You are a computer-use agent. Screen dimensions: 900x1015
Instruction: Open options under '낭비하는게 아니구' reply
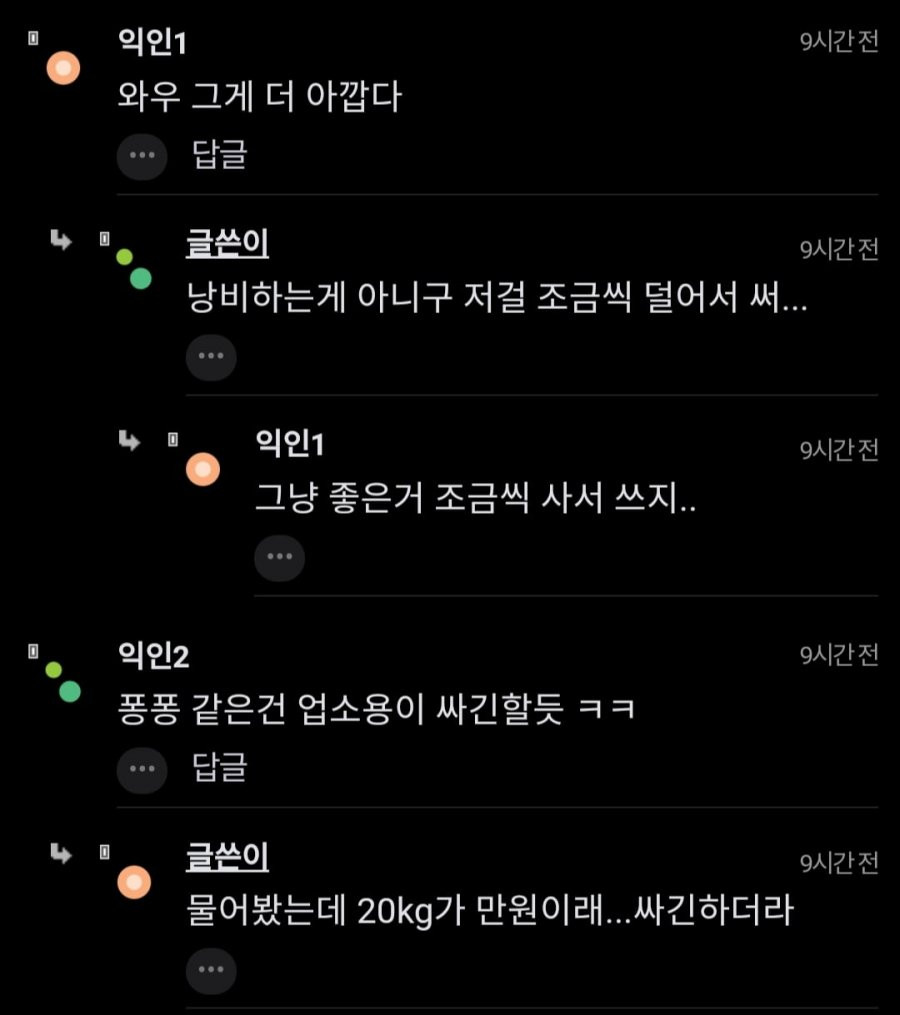pos(211,357)
